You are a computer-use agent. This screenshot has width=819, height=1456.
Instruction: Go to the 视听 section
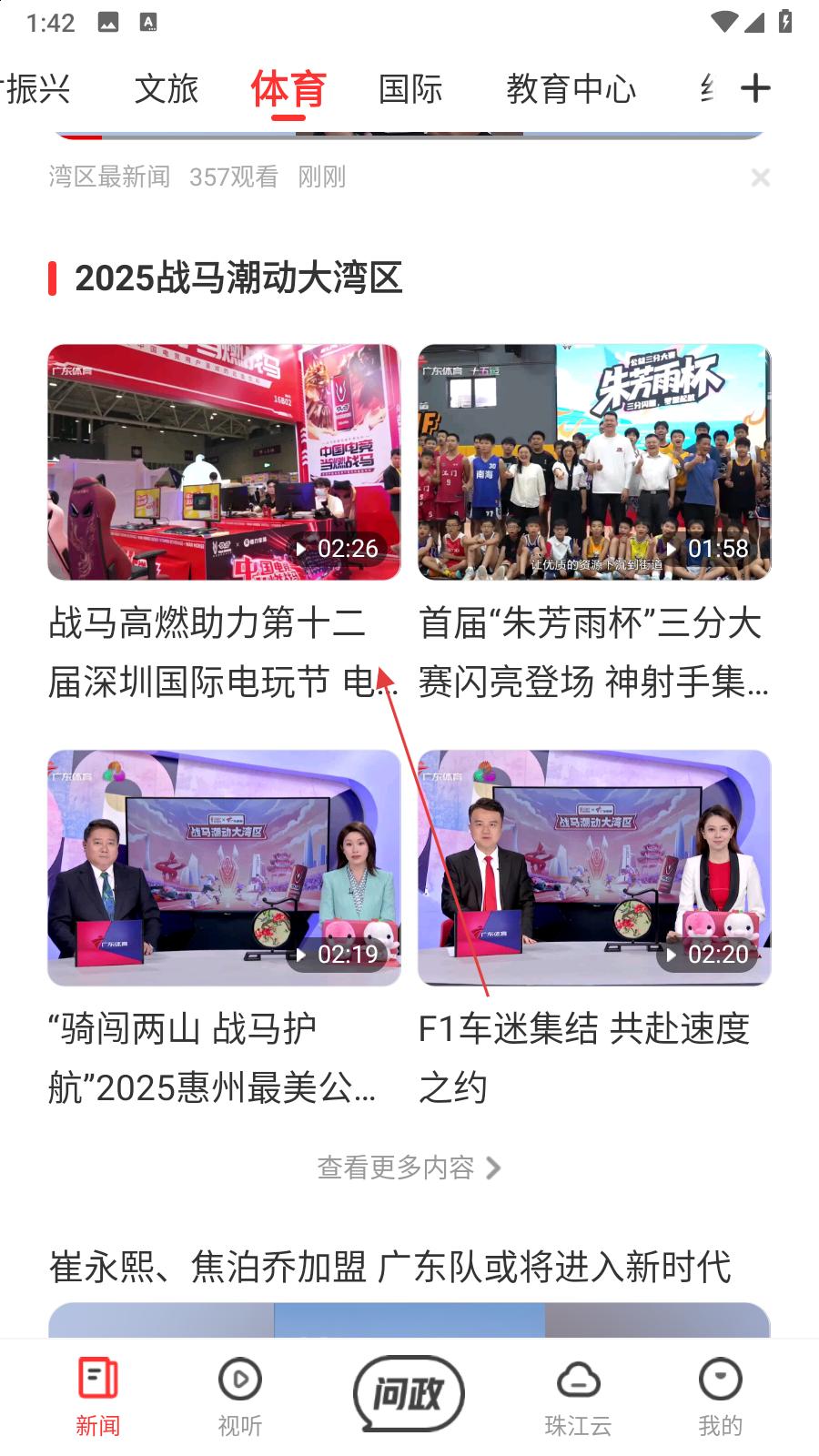(240, 1397)
